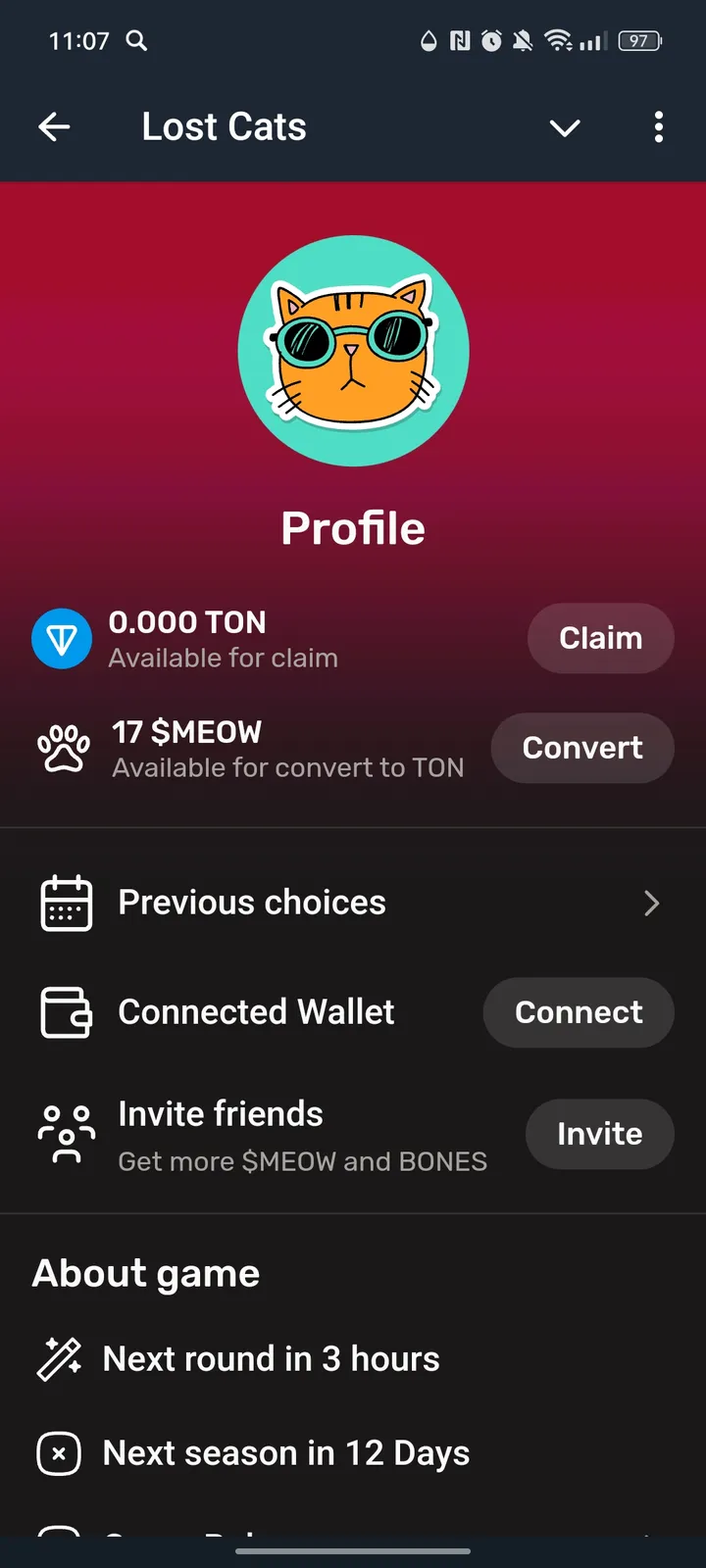The width and height of the screenshot is (706, 1568).
Task: Convert $MEOW to TON
Action: (582, 748)
